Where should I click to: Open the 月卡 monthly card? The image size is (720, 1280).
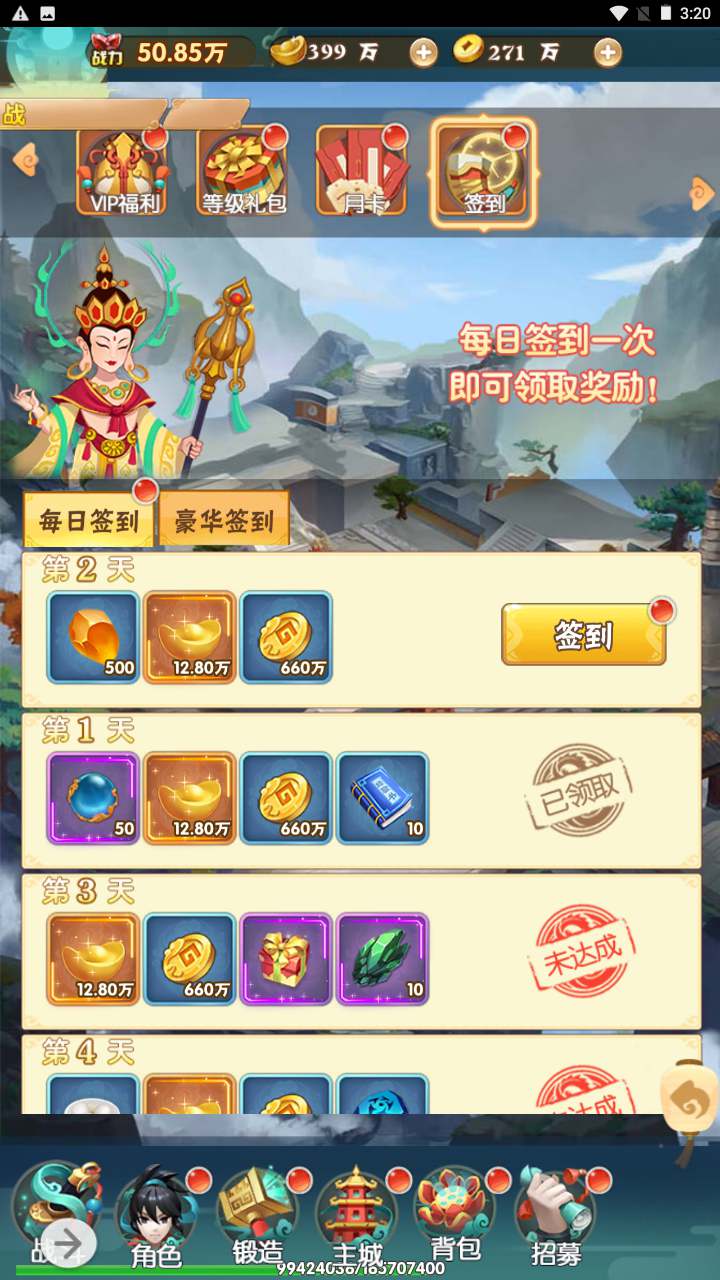click(362, 173)
